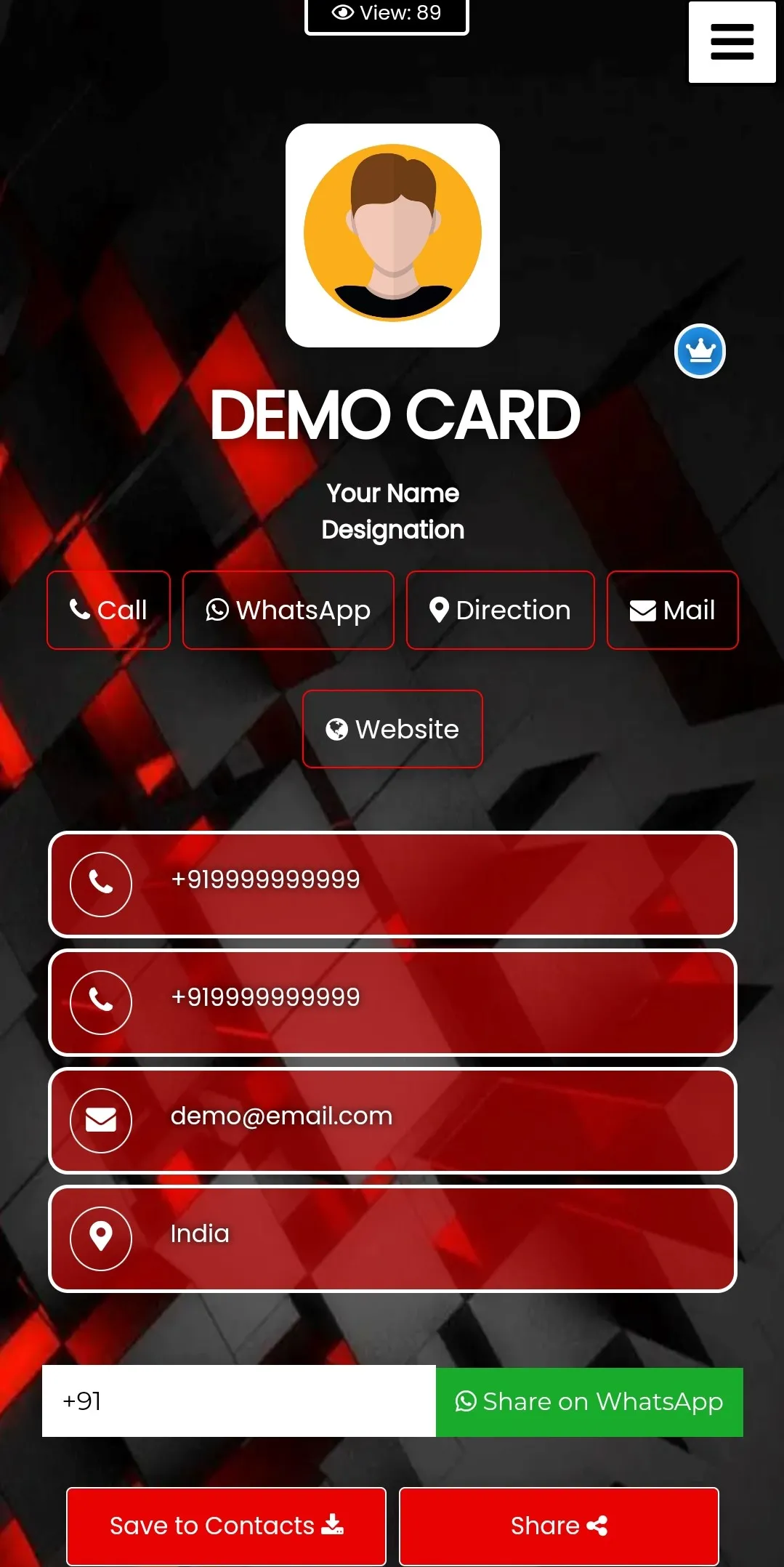This screenshot has width=784, height=1567.
Task: Save to Contacts
Action: pos(226,1526)
